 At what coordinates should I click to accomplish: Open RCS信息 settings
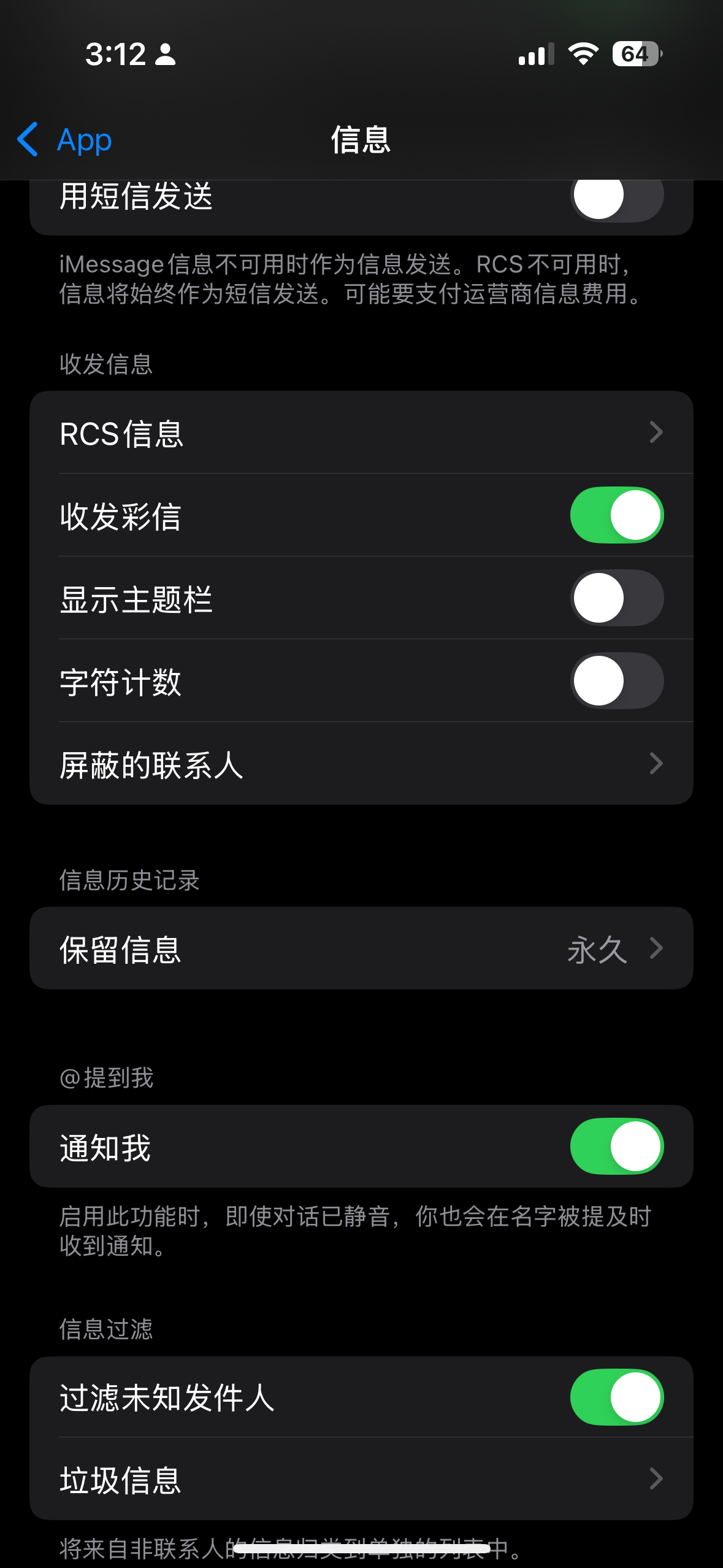[x=361, y=432]
